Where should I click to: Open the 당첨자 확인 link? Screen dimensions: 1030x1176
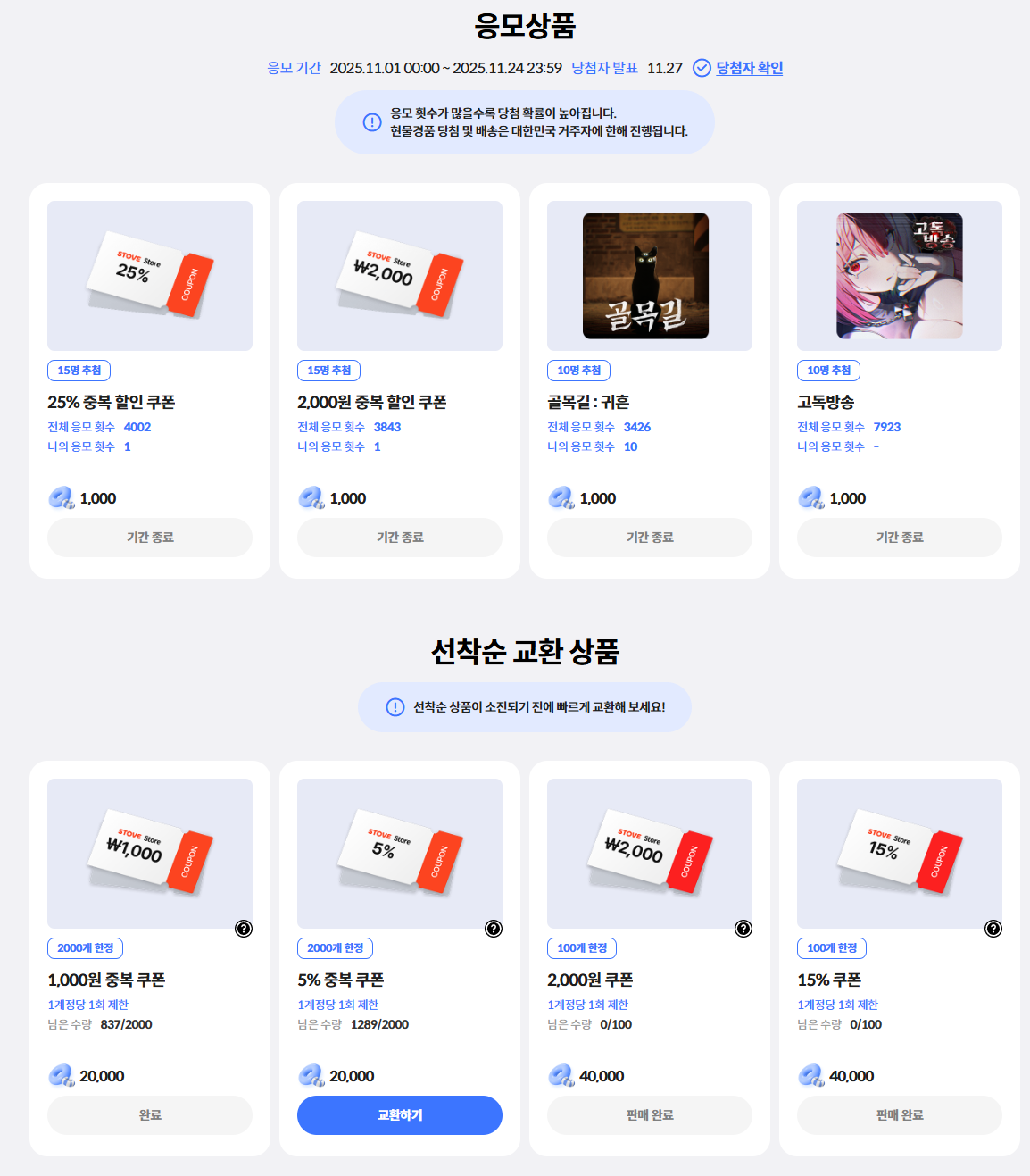pos(748,68)
